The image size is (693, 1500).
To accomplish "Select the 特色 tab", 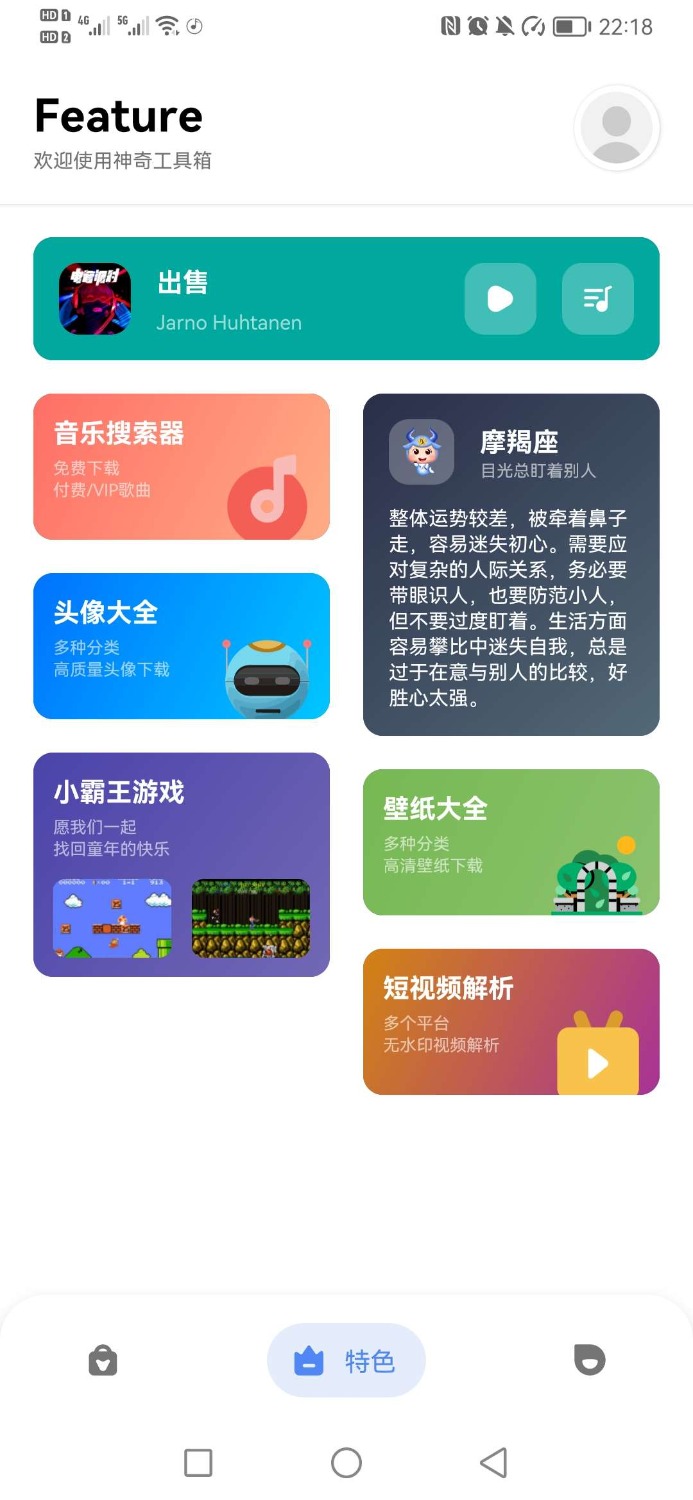I will (346, 1360).
